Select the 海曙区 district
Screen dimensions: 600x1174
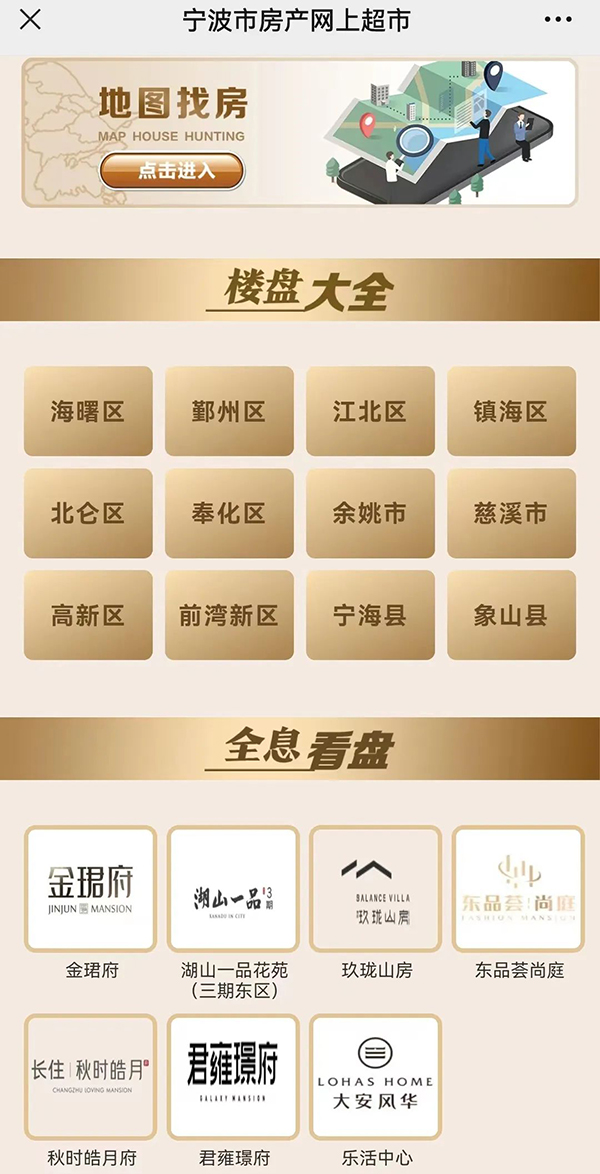pyautogui.click(x=88, y=411)
